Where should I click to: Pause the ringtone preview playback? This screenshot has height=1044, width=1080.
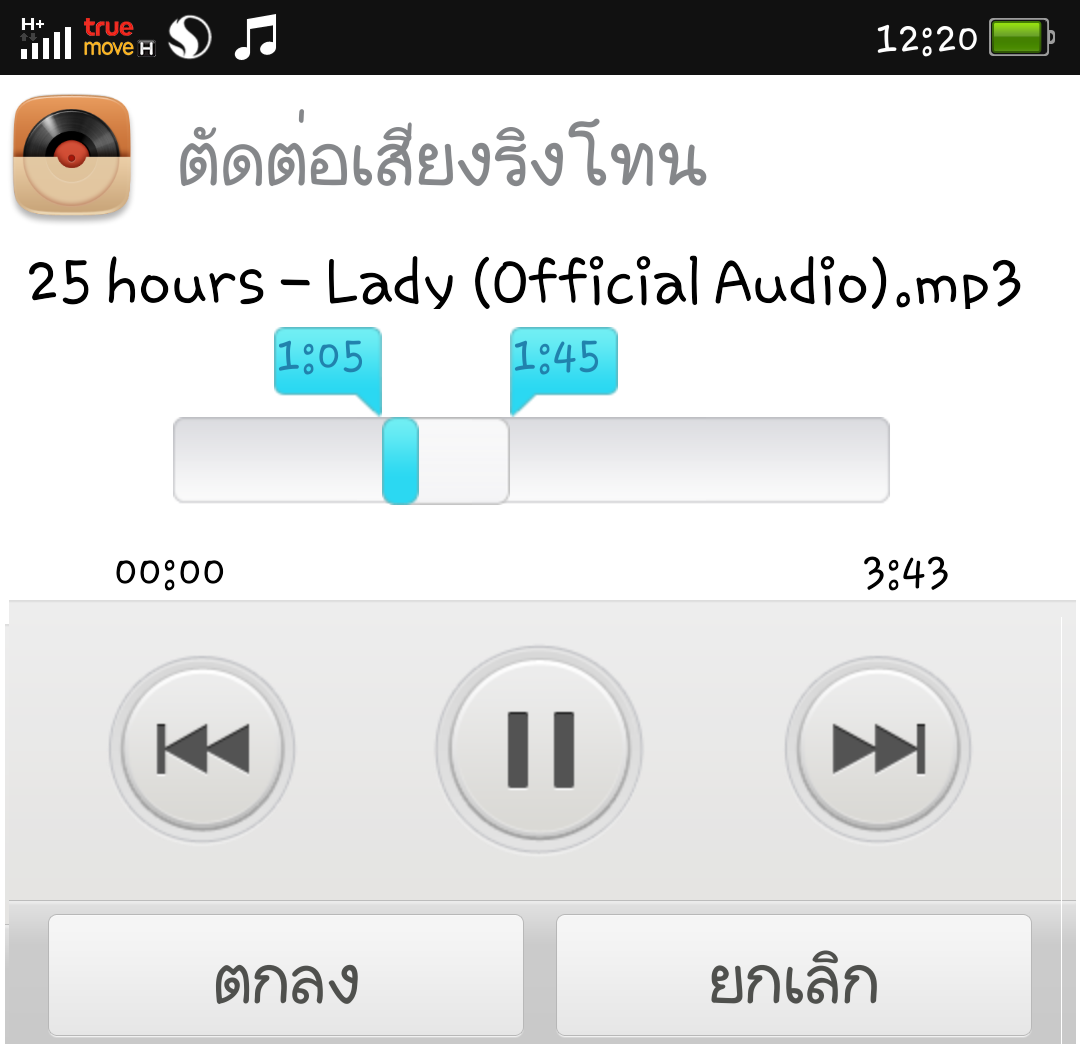(540, 748)
